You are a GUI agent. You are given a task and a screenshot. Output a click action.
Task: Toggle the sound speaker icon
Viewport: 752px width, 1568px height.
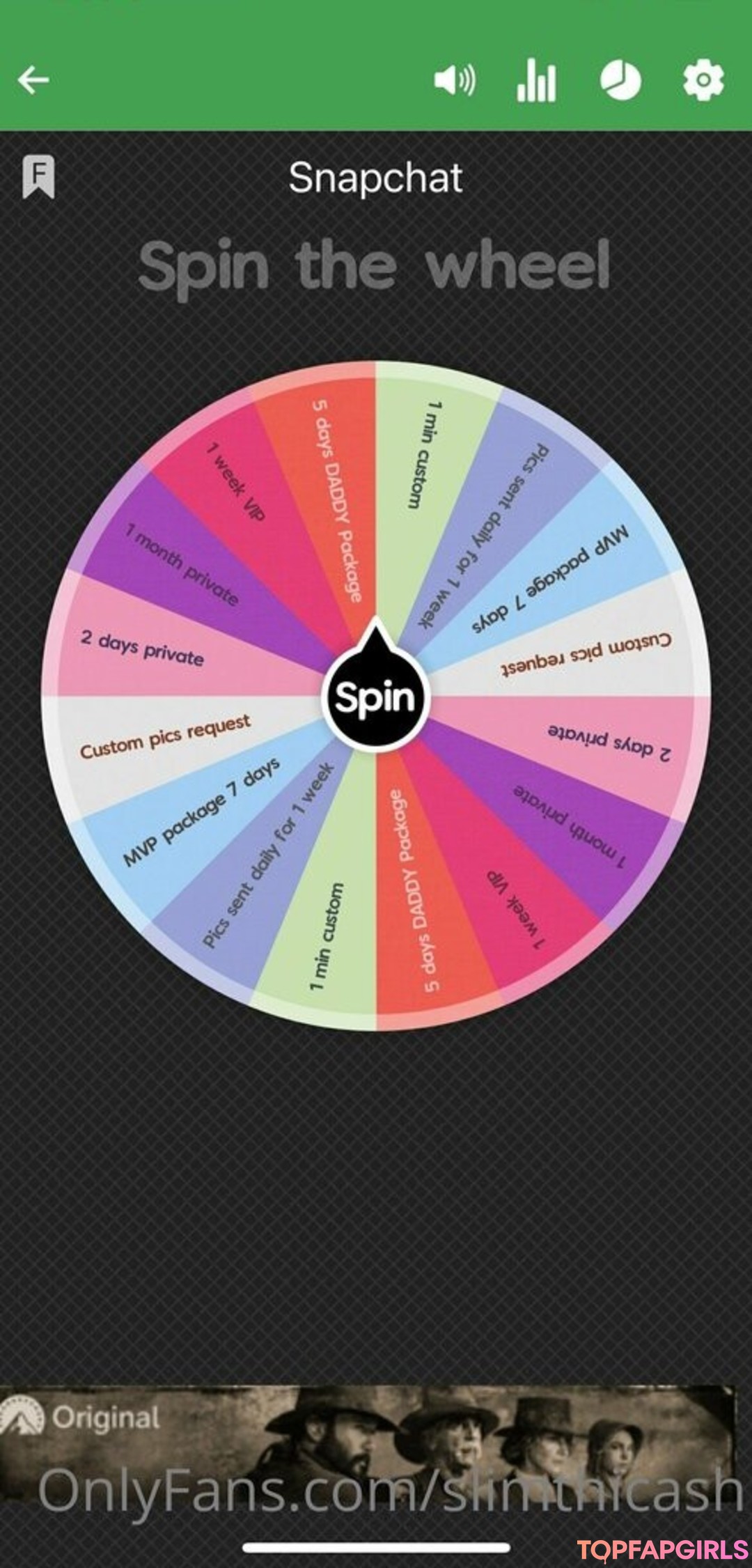(x=455, y=80)
